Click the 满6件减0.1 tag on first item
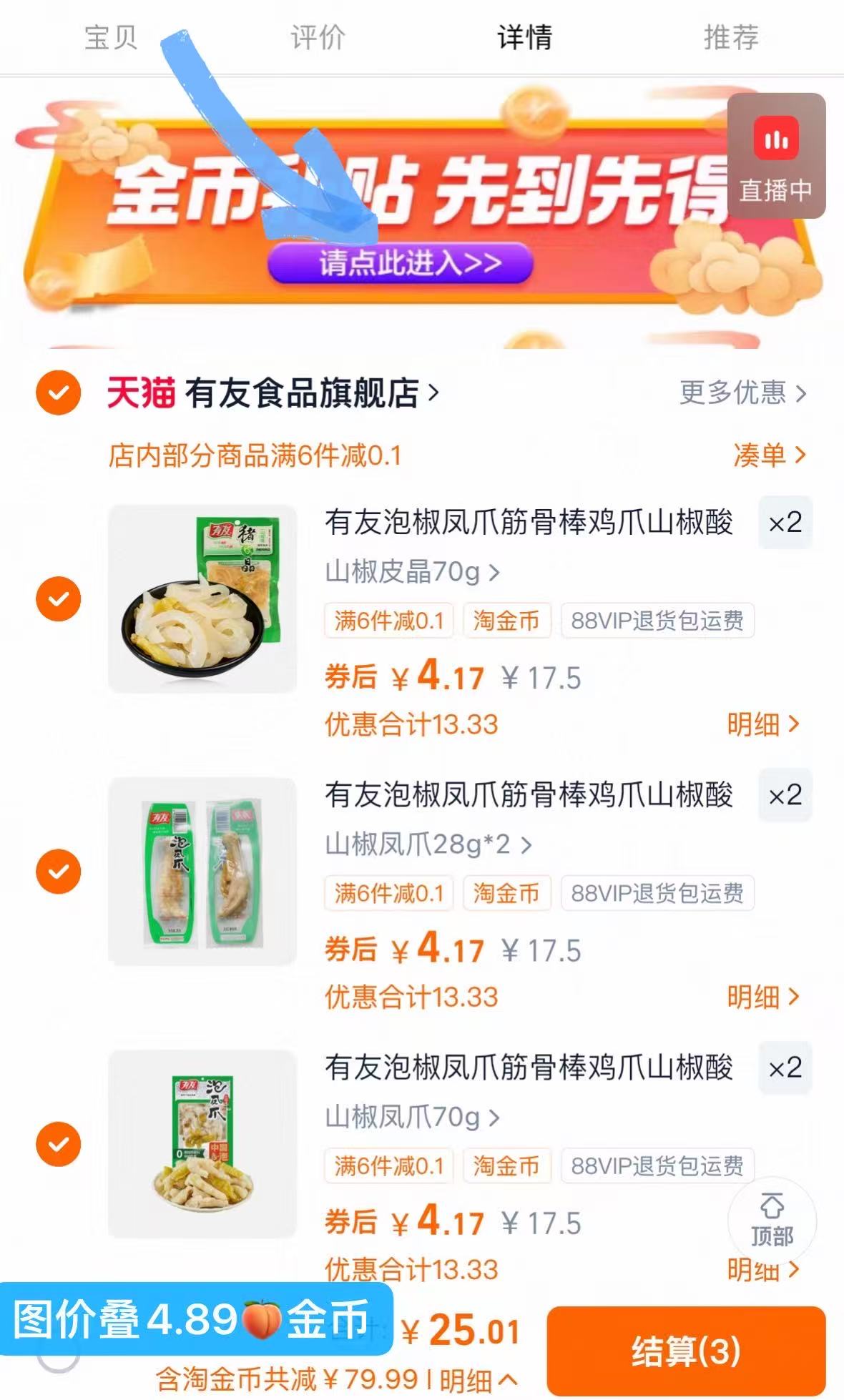 pyautogui.click(x=389, y=621)
